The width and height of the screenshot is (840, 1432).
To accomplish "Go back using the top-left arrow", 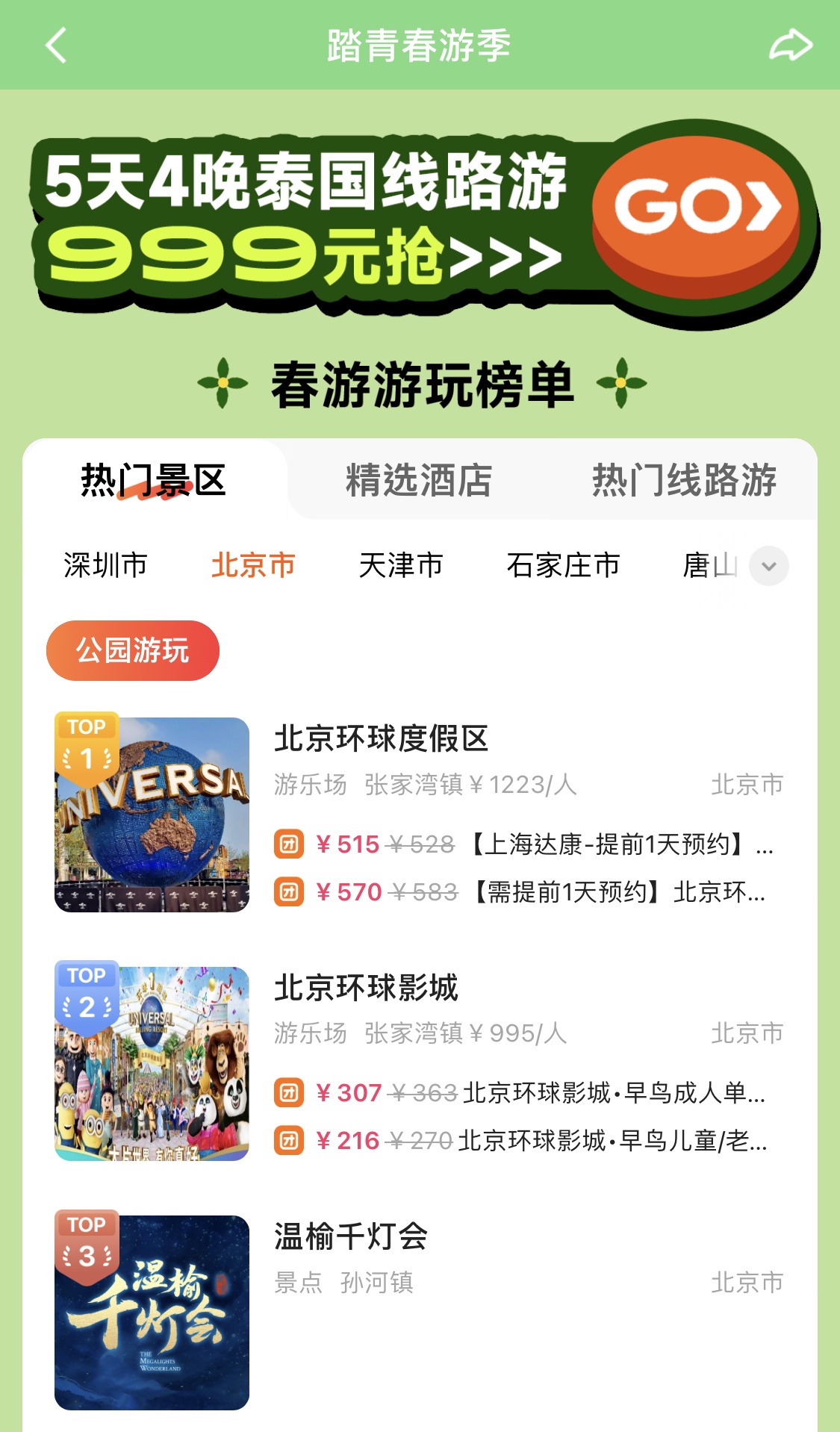I will coord(56,46).
